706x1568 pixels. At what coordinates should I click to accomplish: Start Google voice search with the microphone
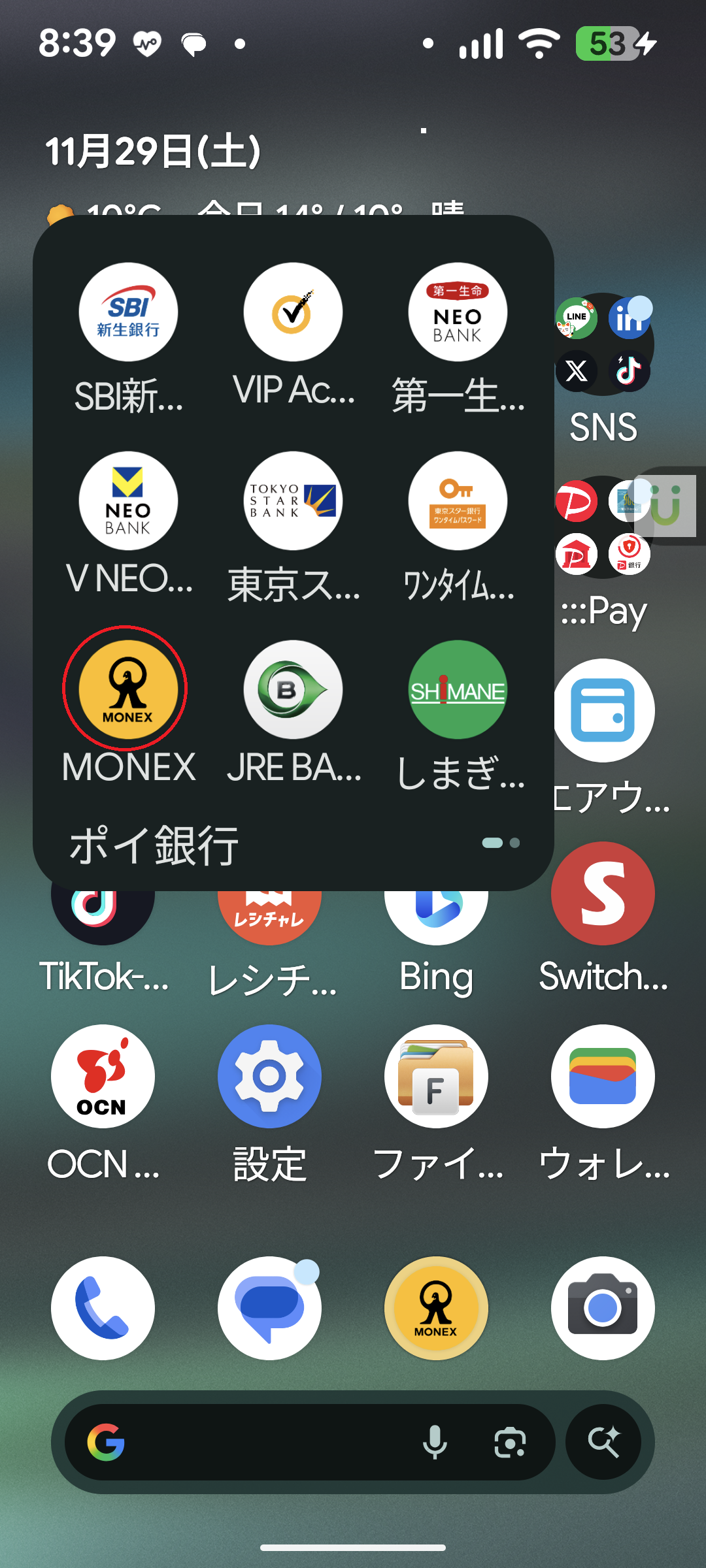(x=435, y=1442)
